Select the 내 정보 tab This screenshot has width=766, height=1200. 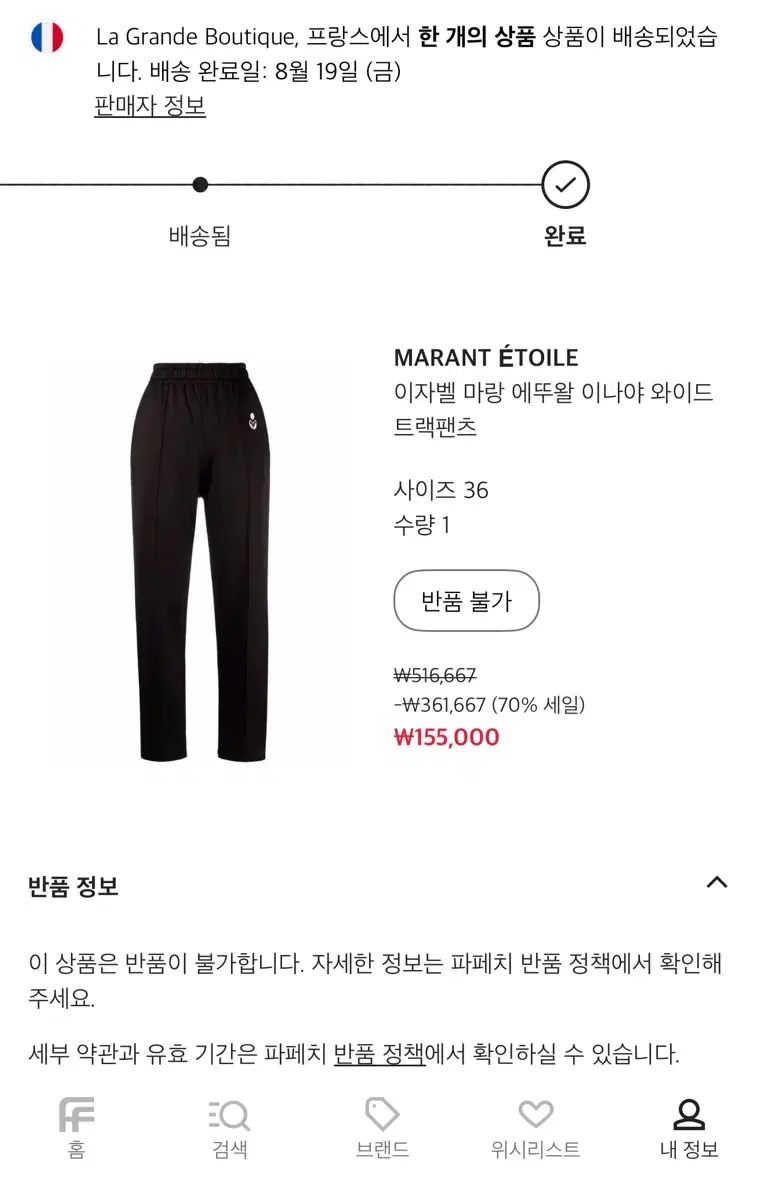click(x=688, y=1127)
